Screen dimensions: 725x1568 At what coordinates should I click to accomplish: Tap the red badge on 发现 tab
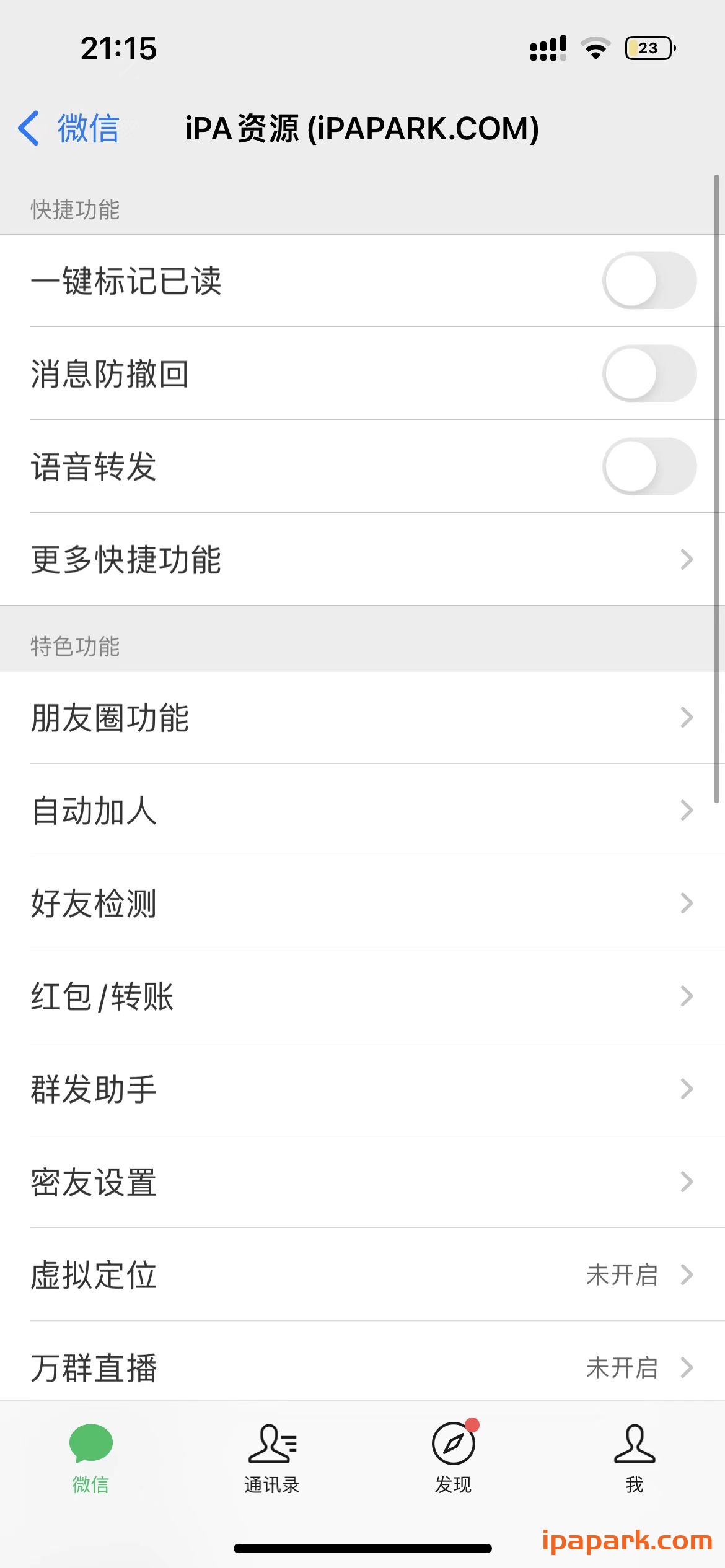pos(471,1424)
